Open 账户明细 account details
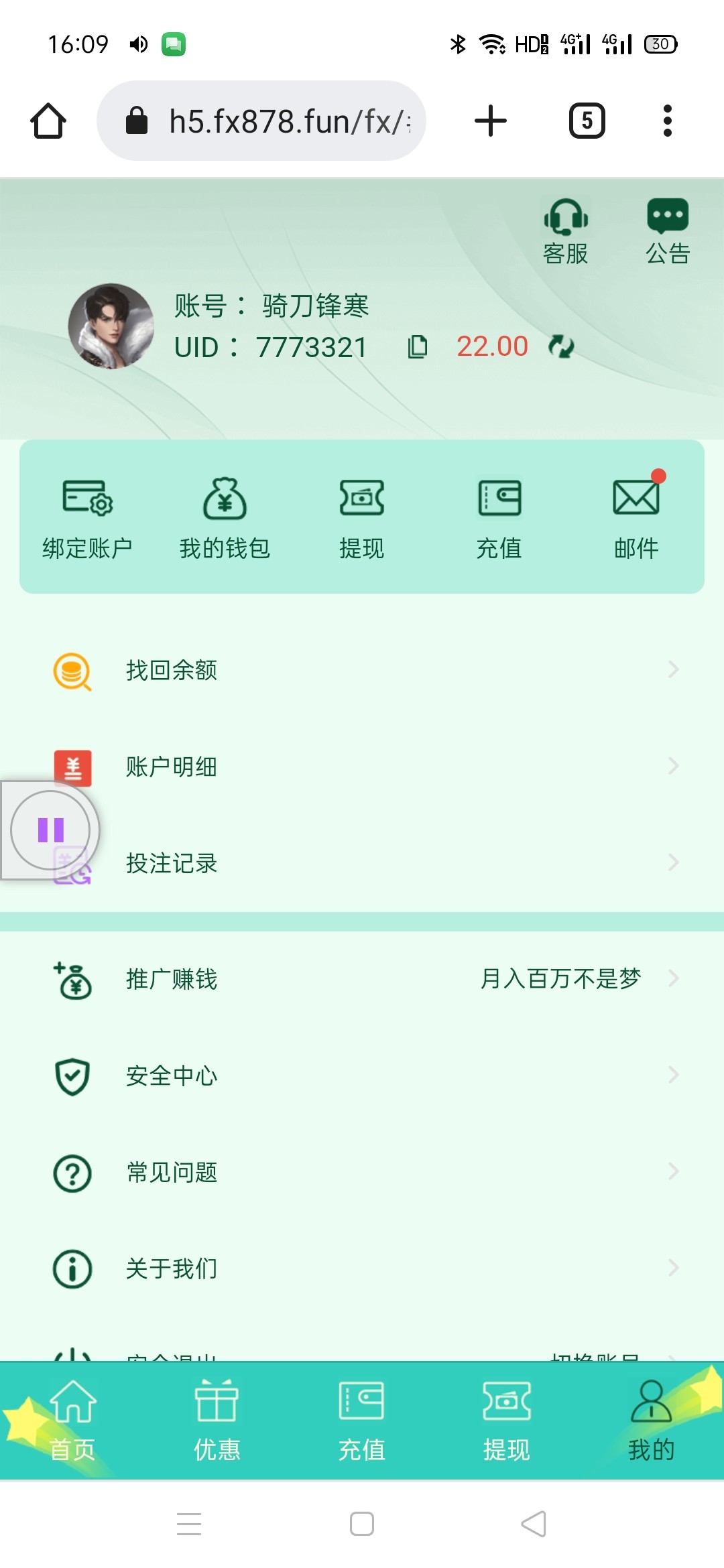Image resolution: width=724 pixels, height=1568 pixels. click(362, 767)
